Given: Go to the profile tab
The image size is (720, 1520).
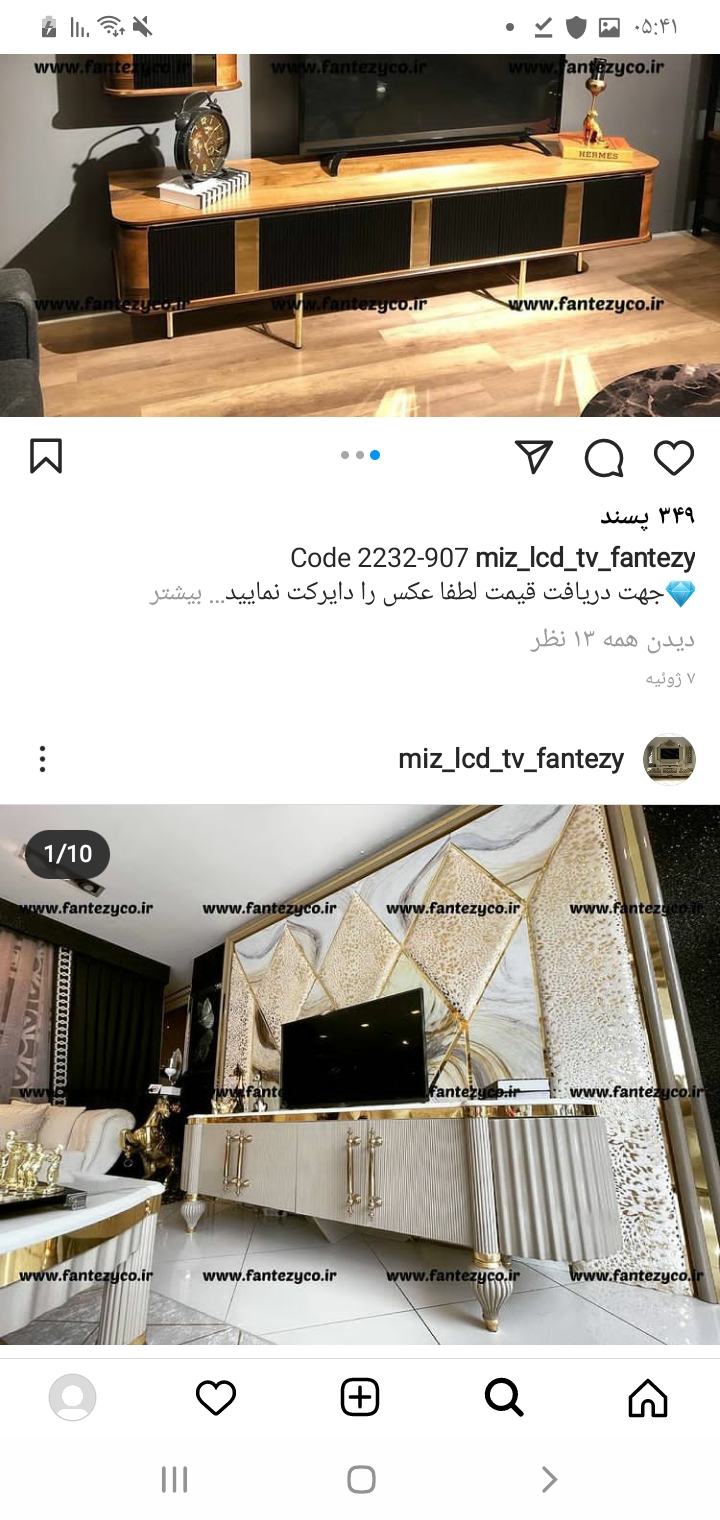Looking at the screenshot, I should [x=72, y=1397].
